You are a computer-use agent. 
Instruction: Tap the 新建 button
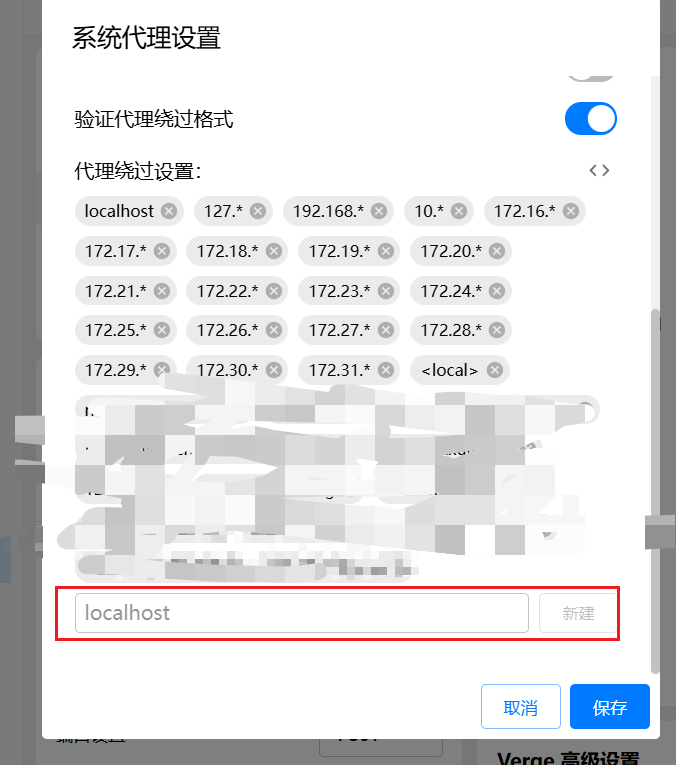pos(578,613)
